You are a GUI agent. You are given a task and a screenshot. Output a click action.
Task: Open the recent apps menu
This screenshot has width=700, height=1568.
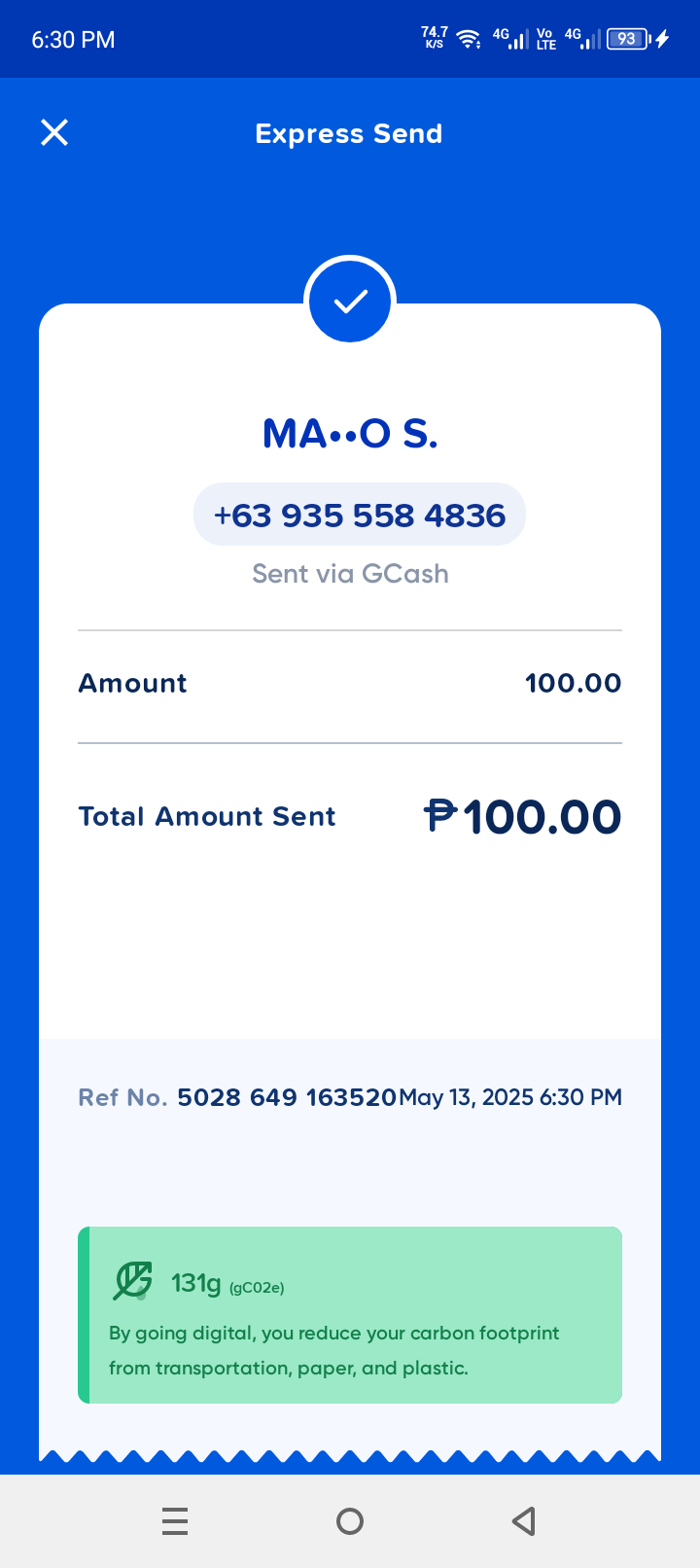click(x=175, y=1521)
